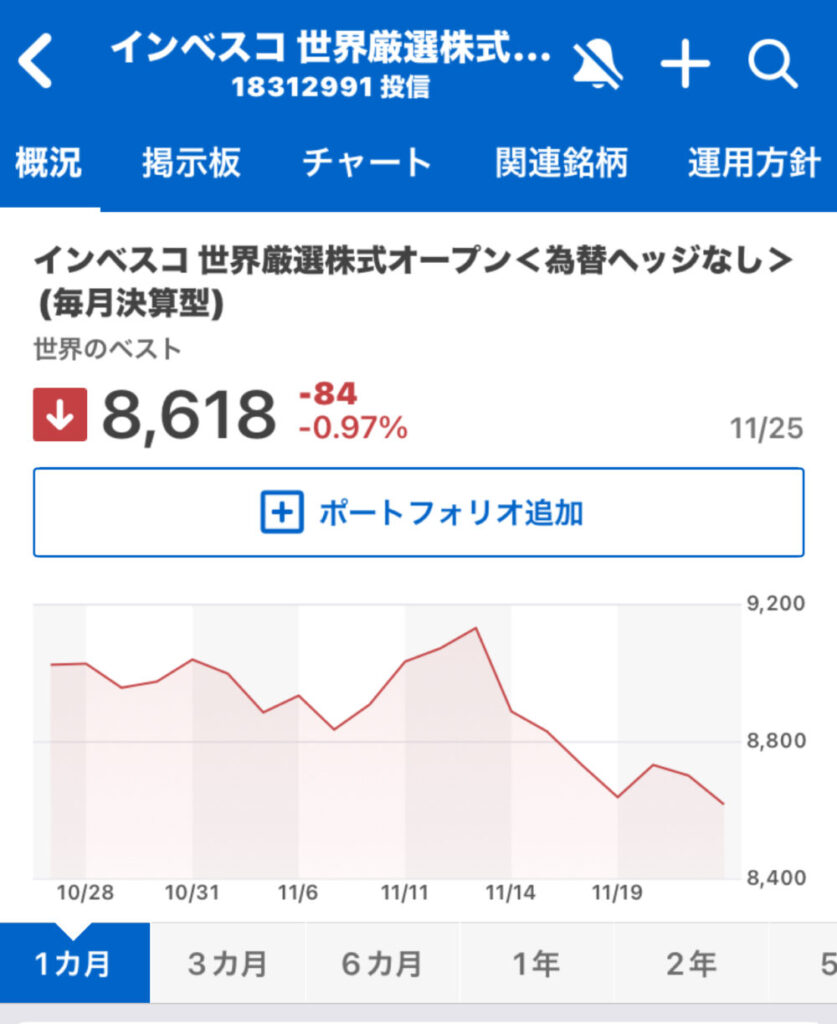Select the 1カ月 chart period
Screen dimensions: 837x1024
pyautogui.click(x=74, y=964)
